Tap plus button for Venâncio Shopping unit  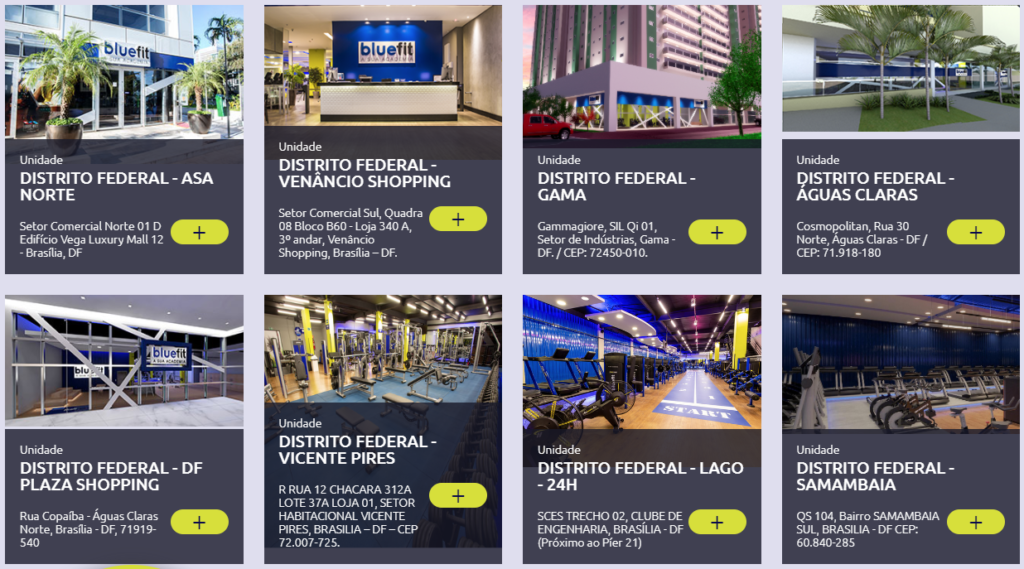(x=458, y=219)
